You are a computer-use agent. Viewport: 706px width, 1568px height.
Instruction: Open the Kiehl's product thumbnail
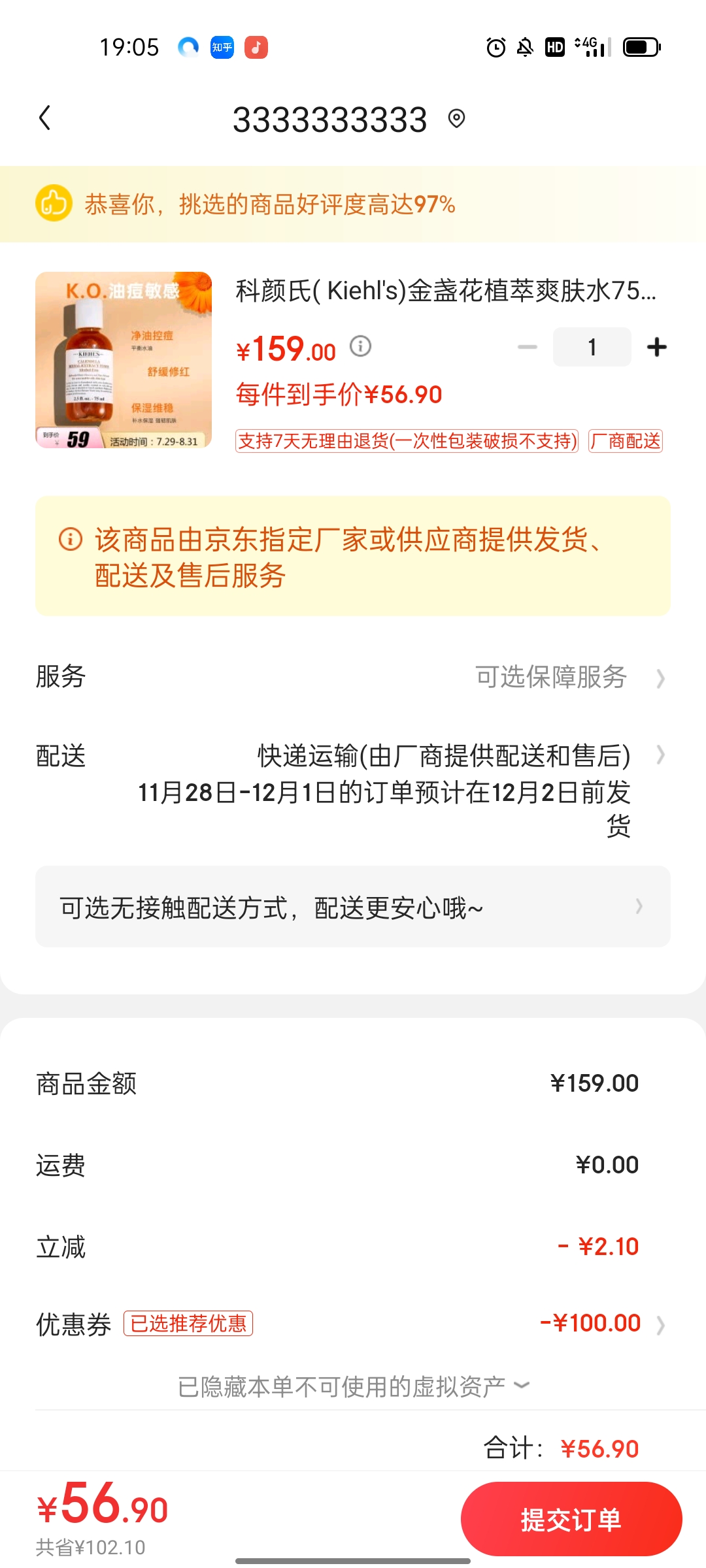coord(124,360)
